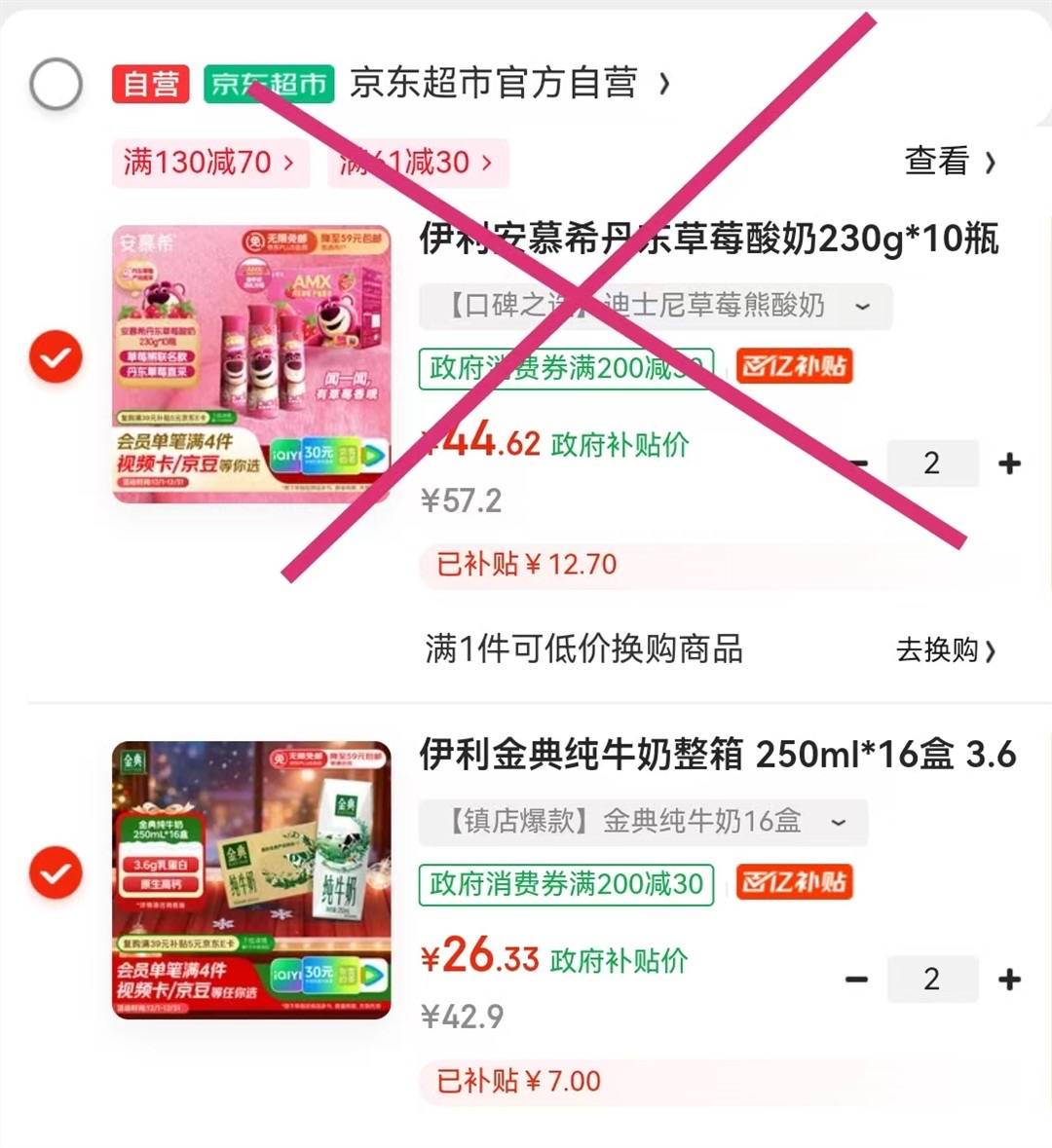Go to 去换购 low-price exchange offers
The image size is (1052, 1148).
click(945, 650)
